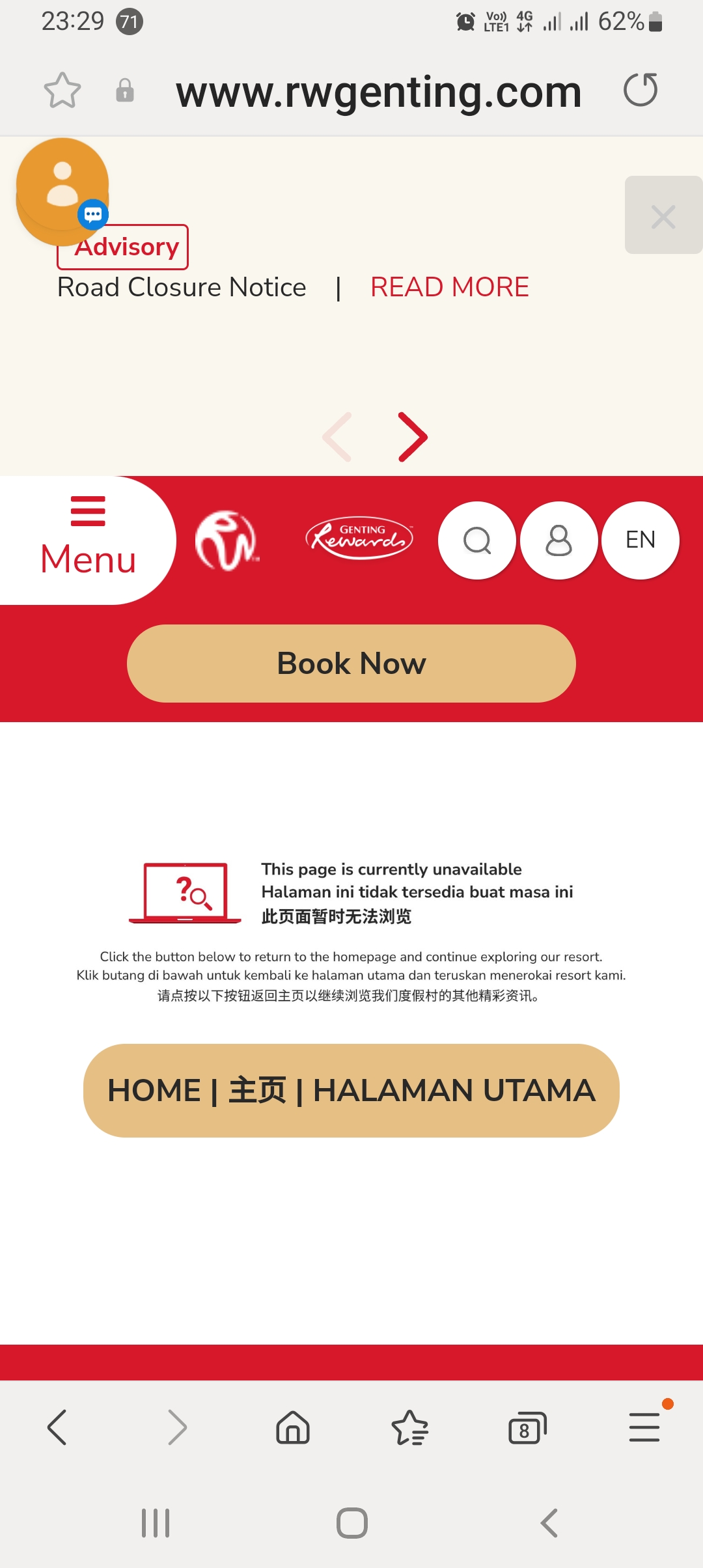Open the site Menu
The image size is (703, 1568).
(88, 540)
